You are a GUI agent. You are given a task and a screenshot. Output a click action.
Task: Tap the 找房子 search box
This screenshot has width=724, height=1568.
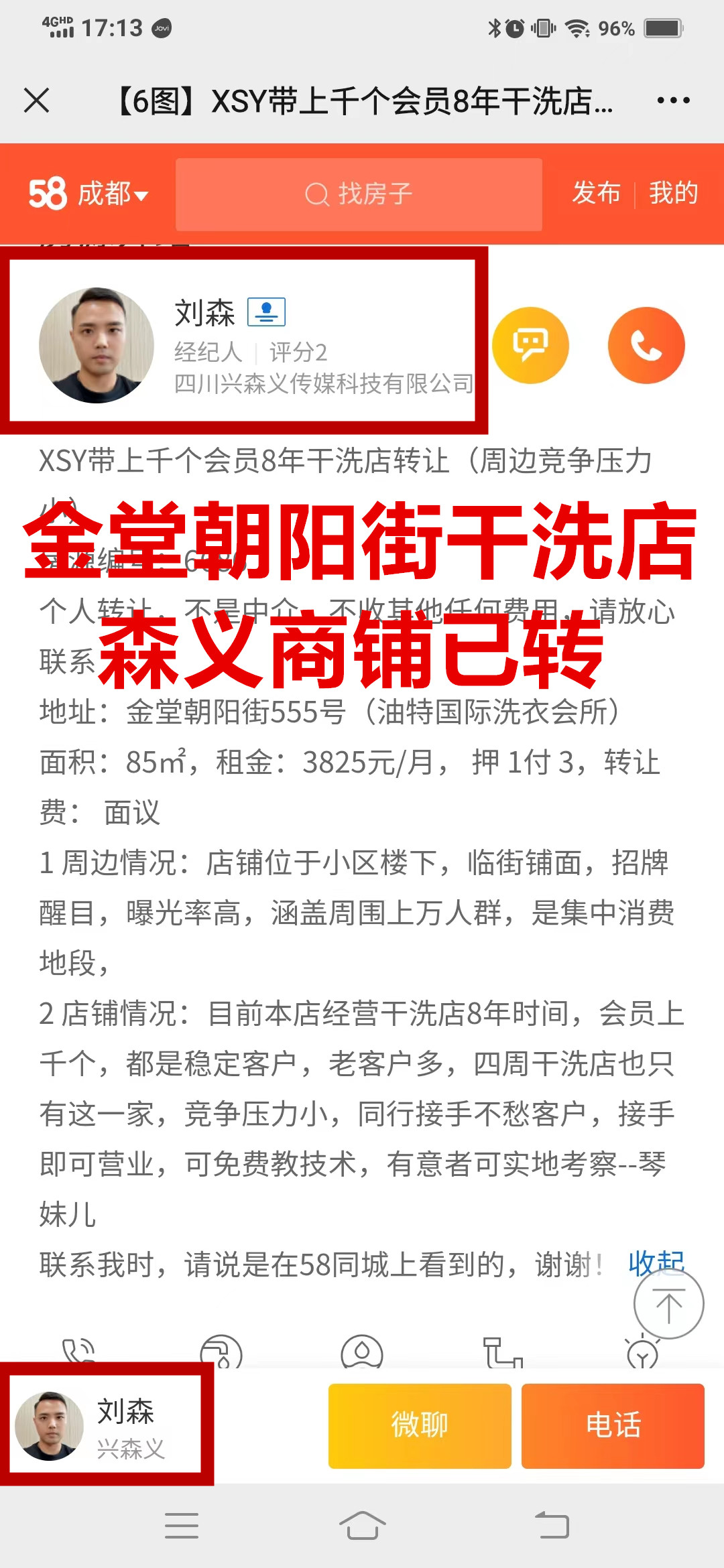pos(359,194)
